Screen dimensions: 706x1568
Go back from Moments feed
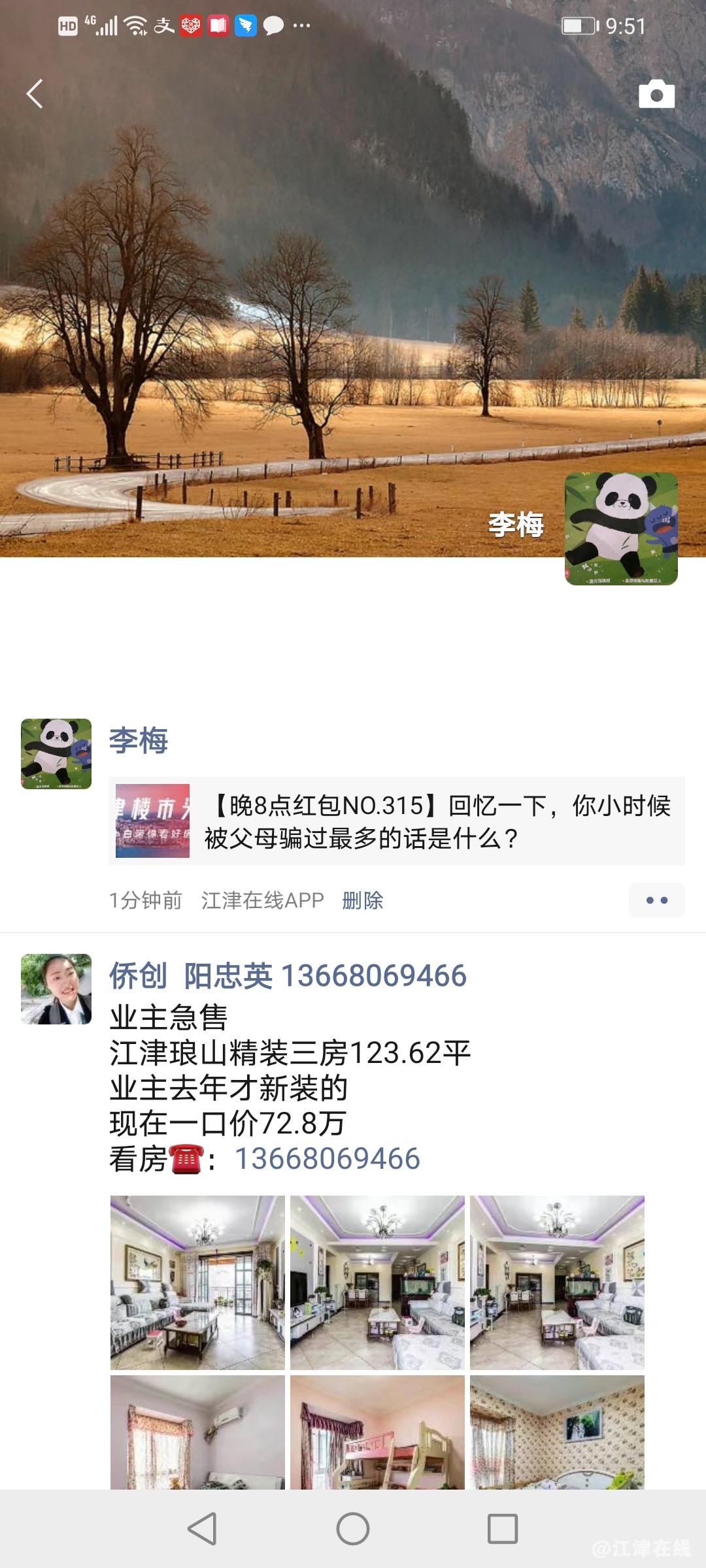tap(35, 94)
